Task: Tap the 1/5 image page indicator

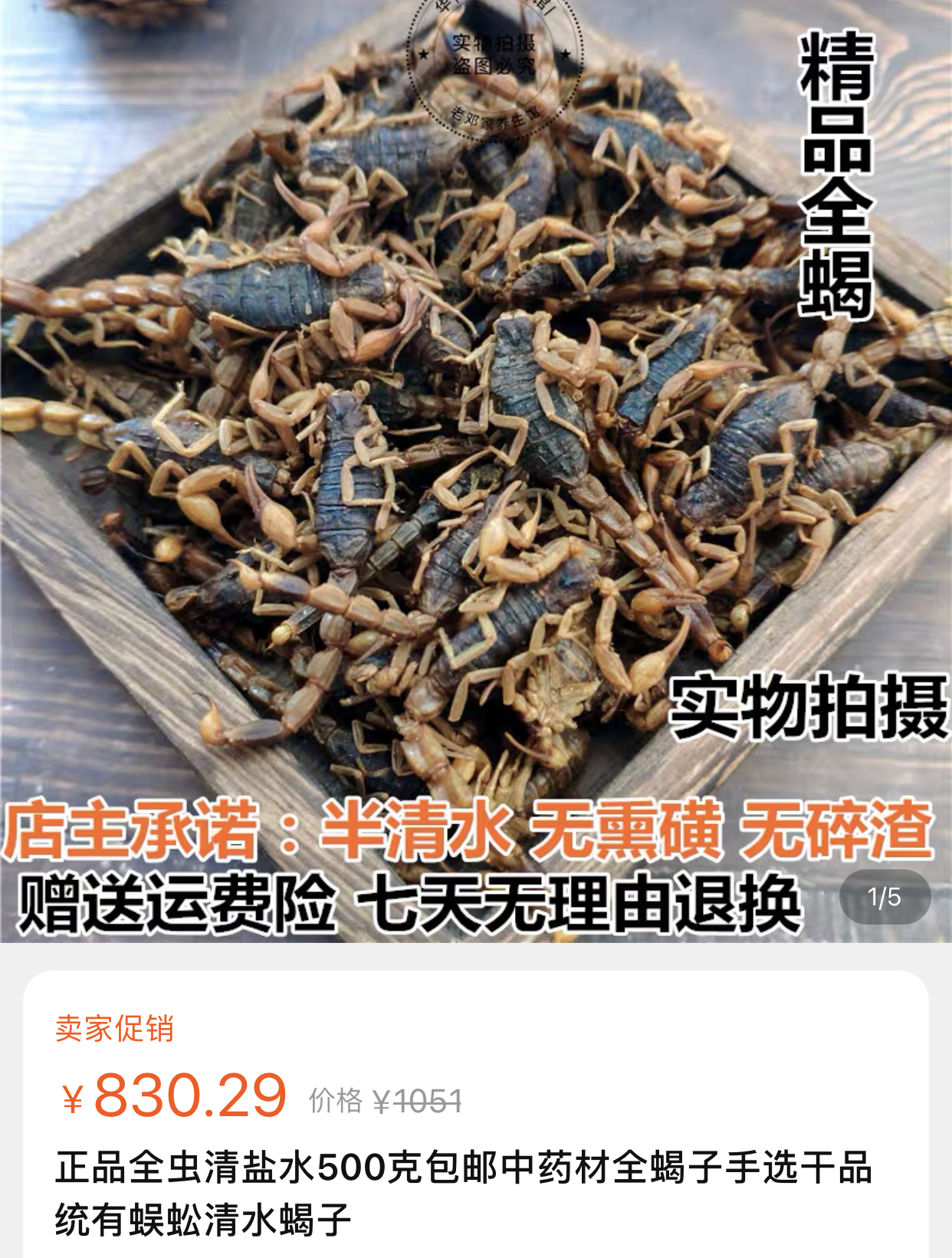Action: click(x=884, y=897)
